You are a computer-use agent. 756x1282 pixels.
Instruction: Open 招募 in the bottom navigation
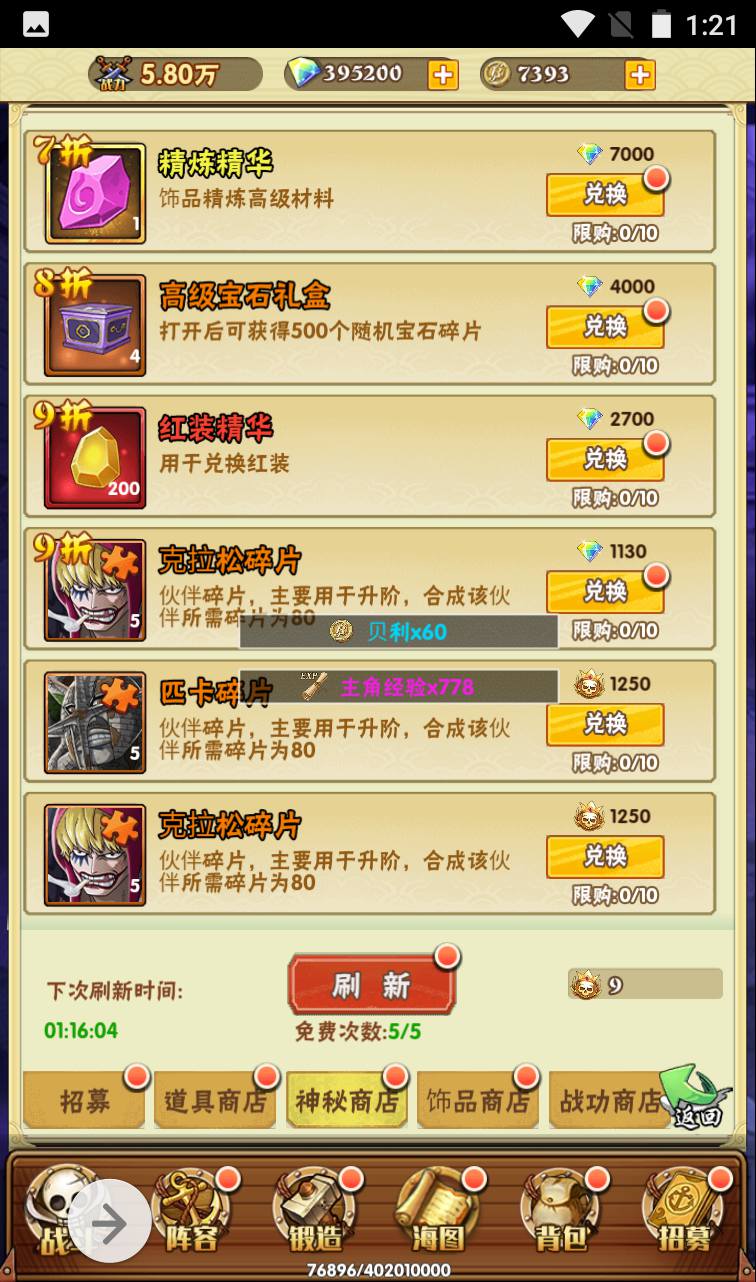[684, 1212]
